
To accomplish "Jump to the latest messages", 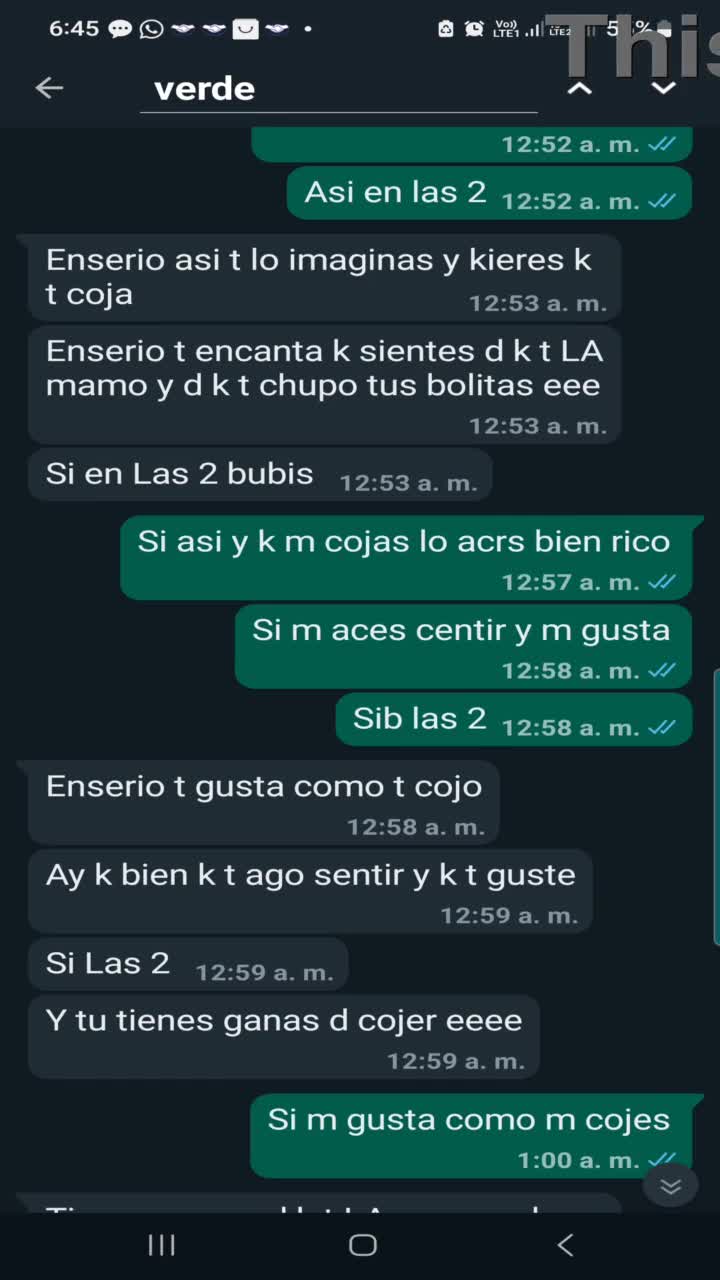I will click(670, 1186).
